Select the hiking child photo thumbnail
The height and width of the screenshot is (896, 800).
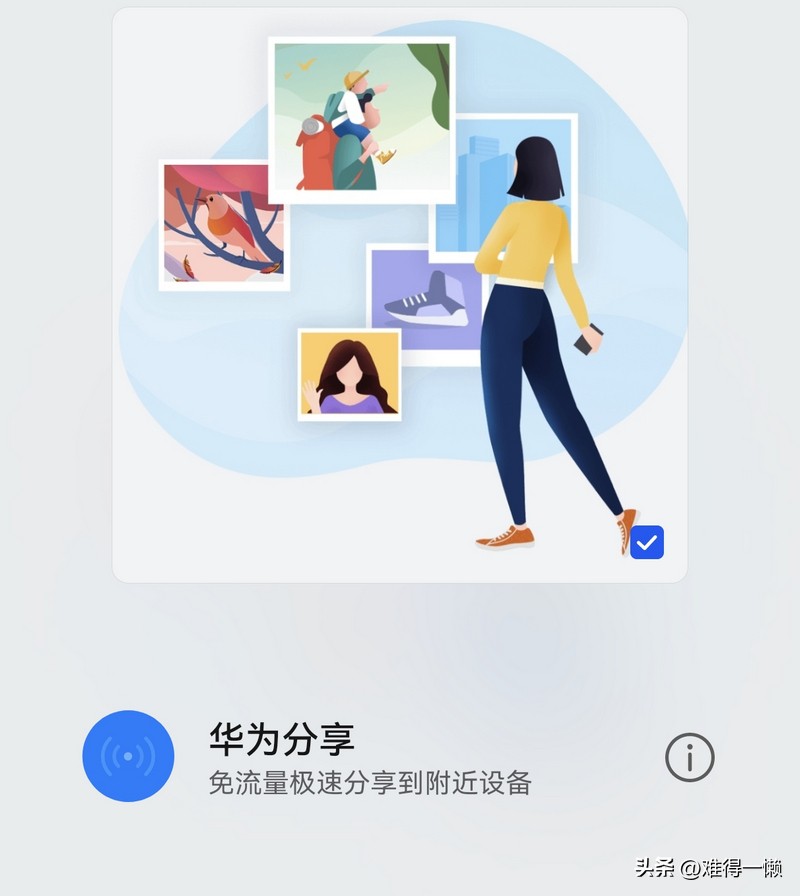pos(360,115)
